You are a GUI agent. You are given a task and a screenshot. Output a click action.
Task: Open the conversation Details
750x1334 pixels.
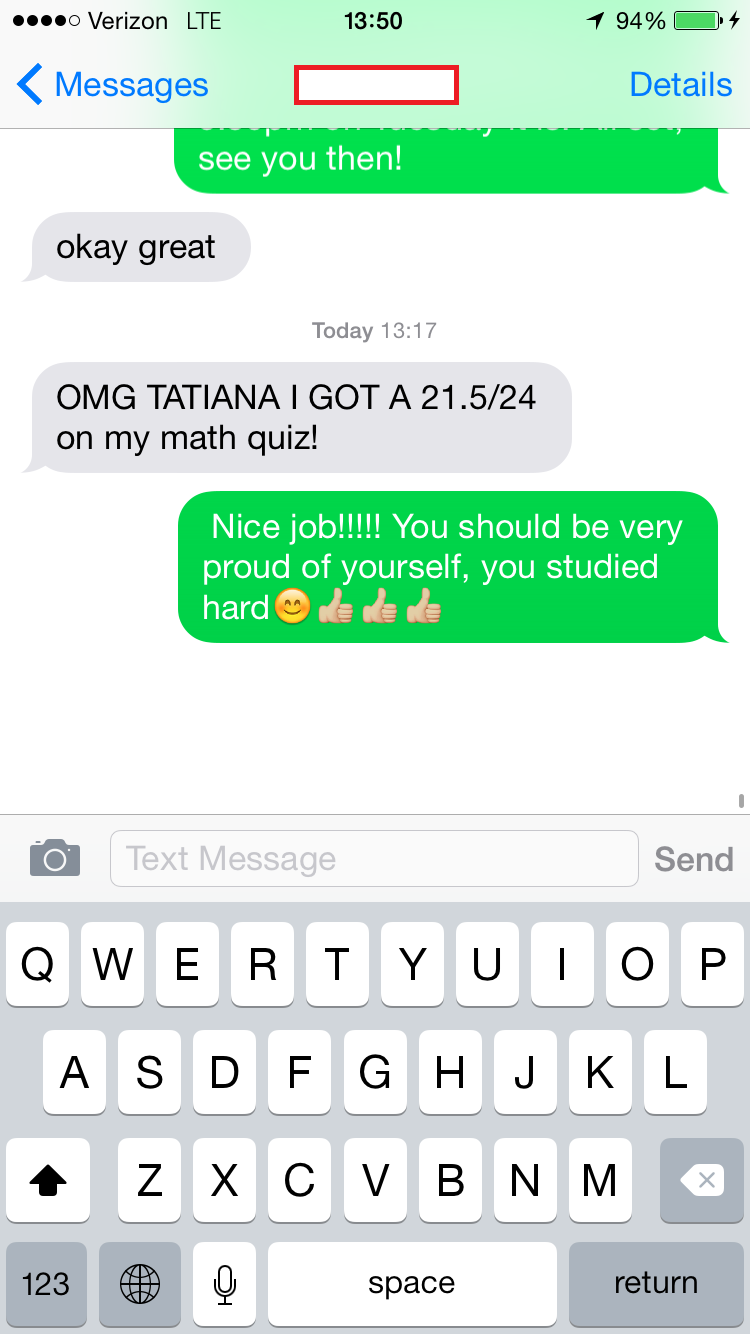(x=680, y=85)
